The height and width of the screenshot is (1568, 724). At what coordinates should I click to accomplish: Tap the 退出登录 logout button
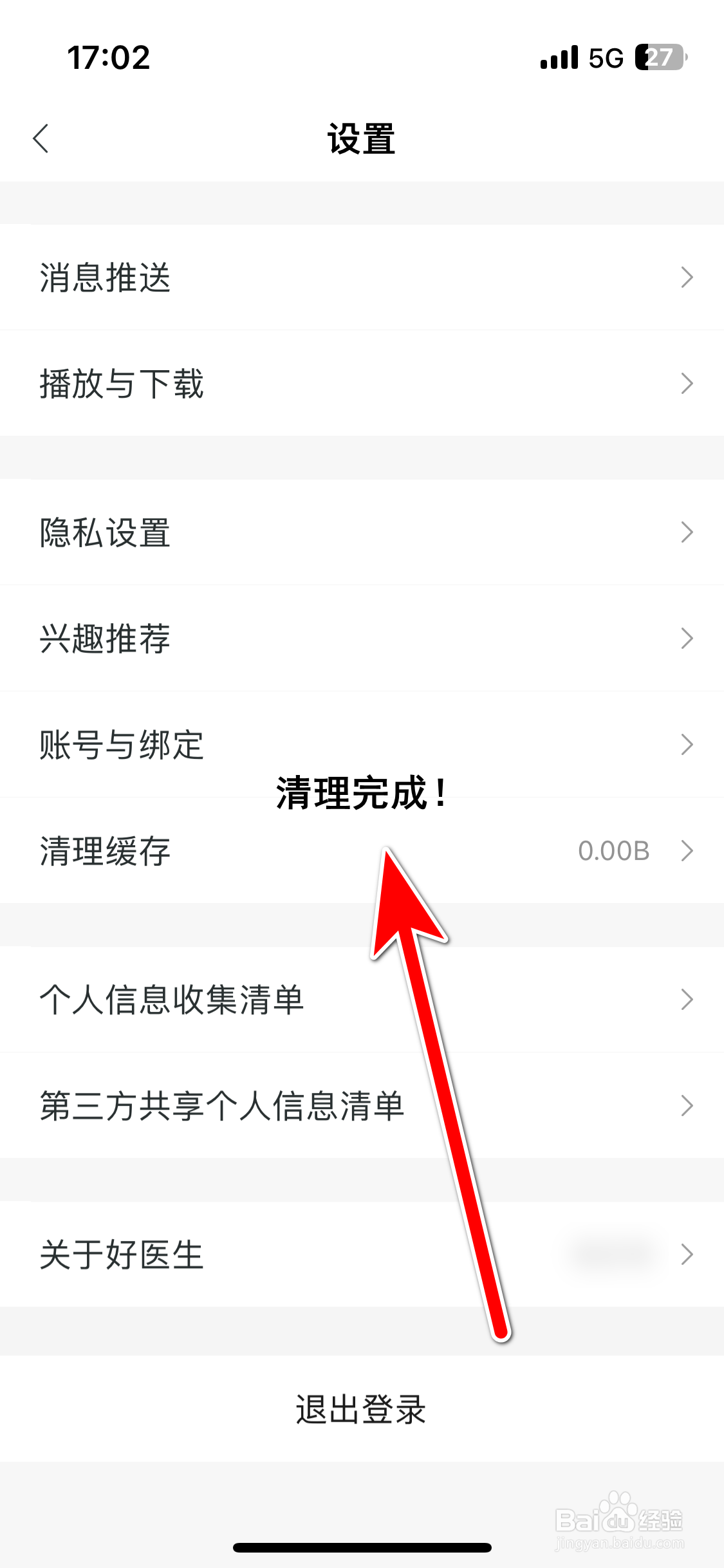pyautogui.click(x=362, y=1410)
